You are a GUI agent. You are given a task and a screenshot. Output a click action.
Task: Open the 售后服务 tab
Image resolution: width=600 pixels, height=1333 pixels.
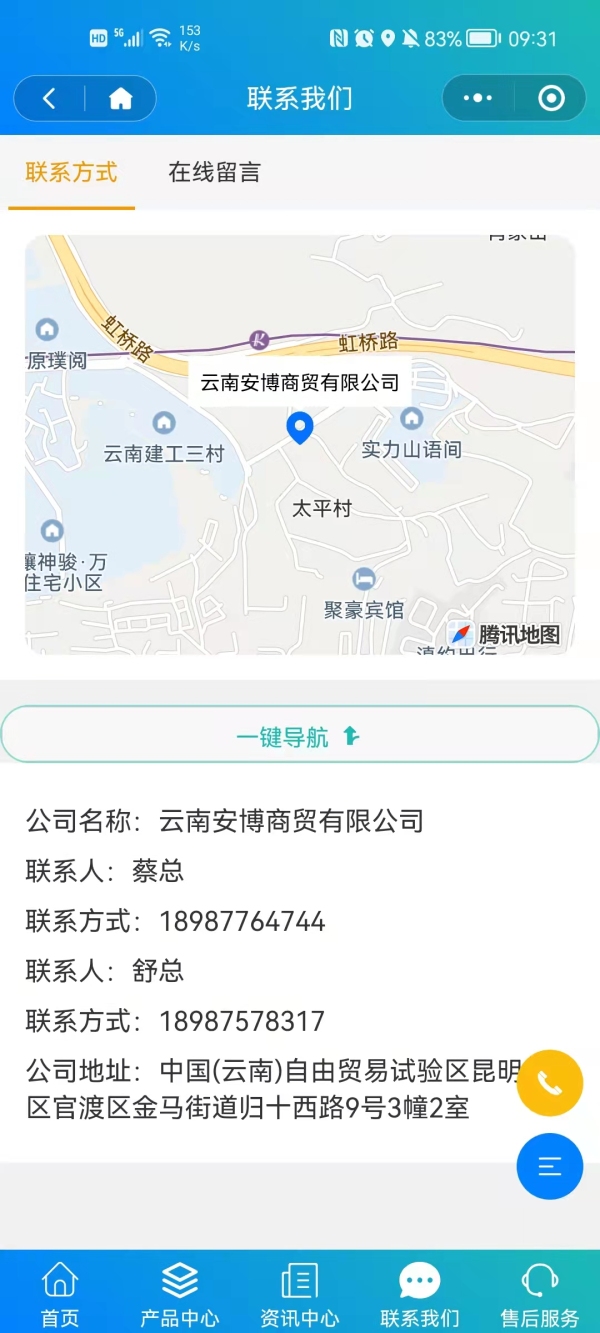(x=540, y=1293)
